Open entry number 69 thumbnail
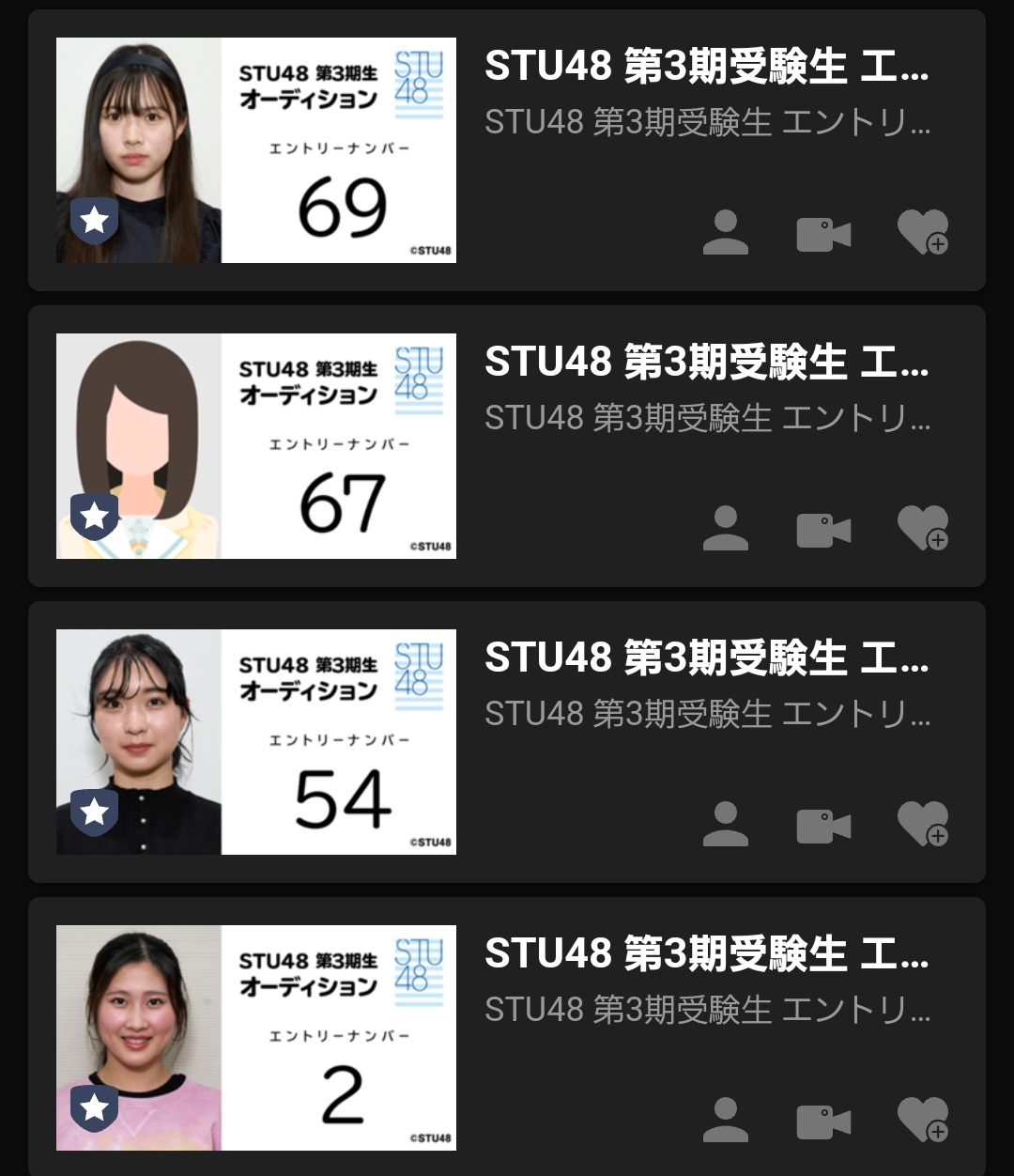1014x1176 pixels. pos(255,150)
